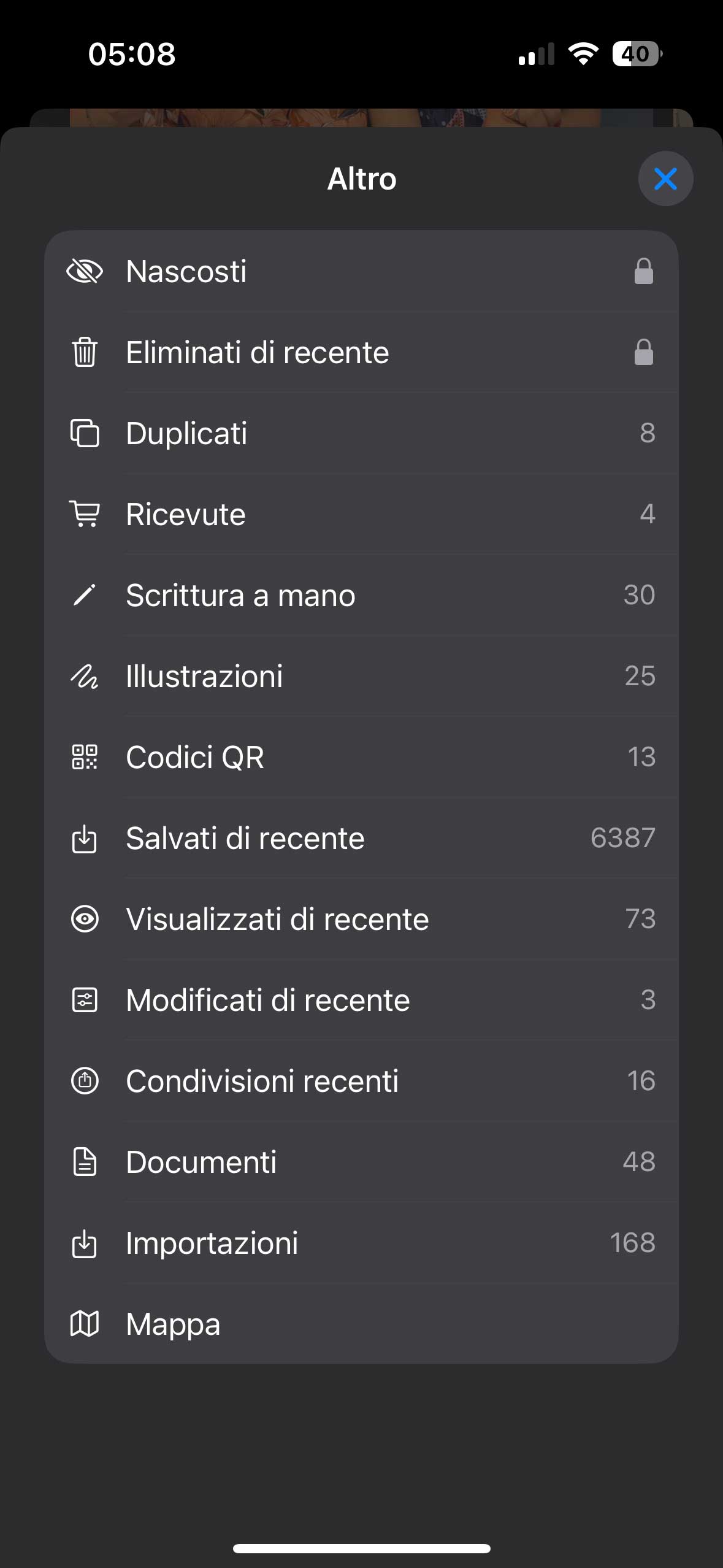Open Visualizzati di recente
Image resolution: width=723 pixels, height=1568 pixels.
pyautogui.click(x=361, y=919)
